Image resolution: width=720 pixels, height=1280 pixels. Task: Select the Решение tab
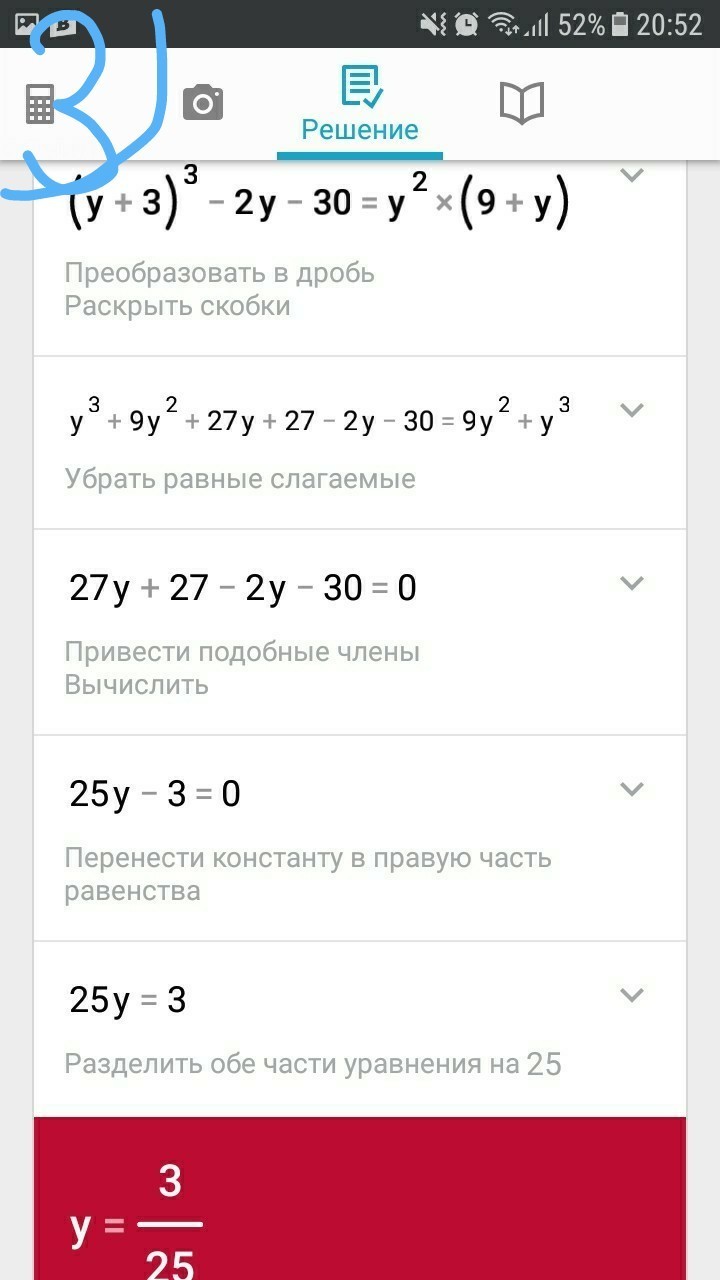[360, 105]
